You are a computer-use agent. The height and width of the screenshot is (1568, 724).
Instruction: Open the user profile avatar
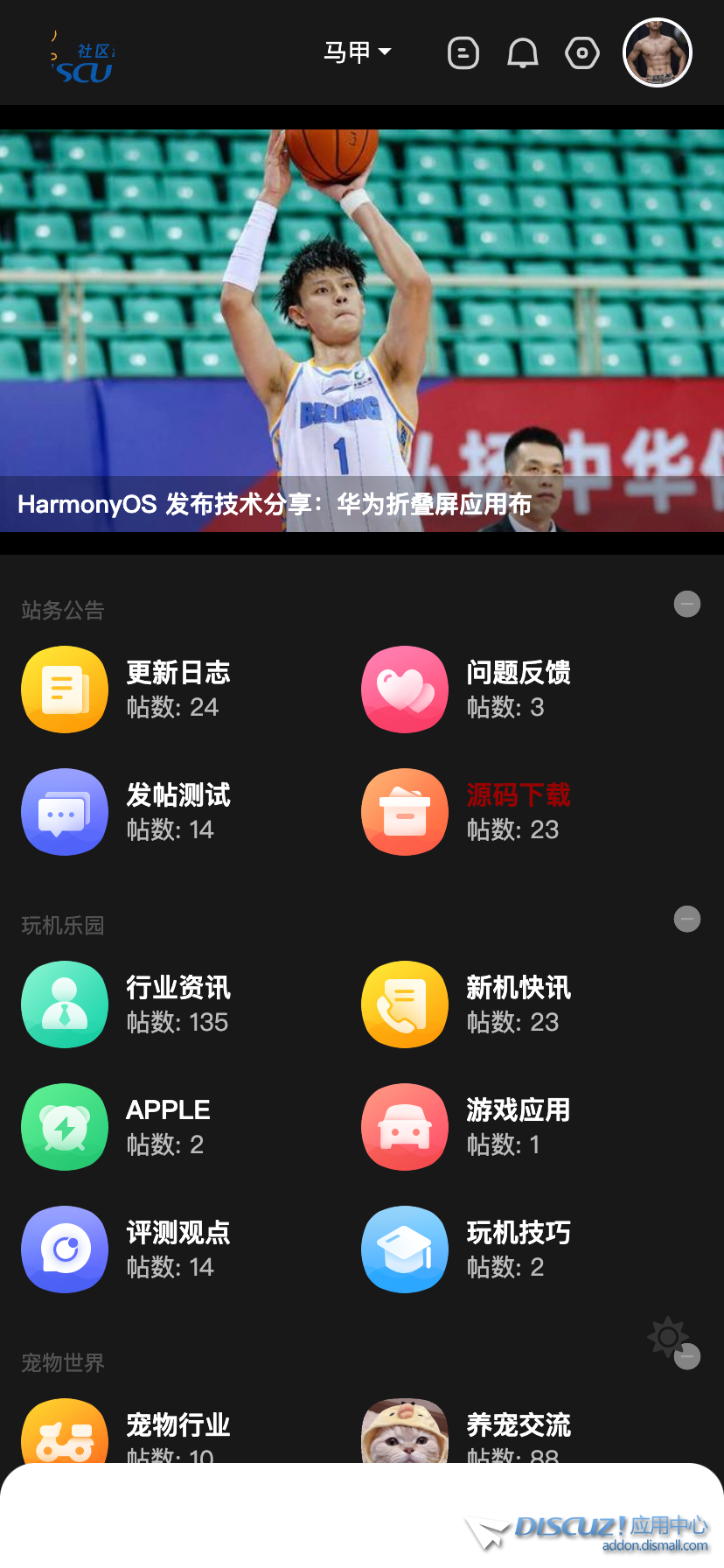coord(658,52)
